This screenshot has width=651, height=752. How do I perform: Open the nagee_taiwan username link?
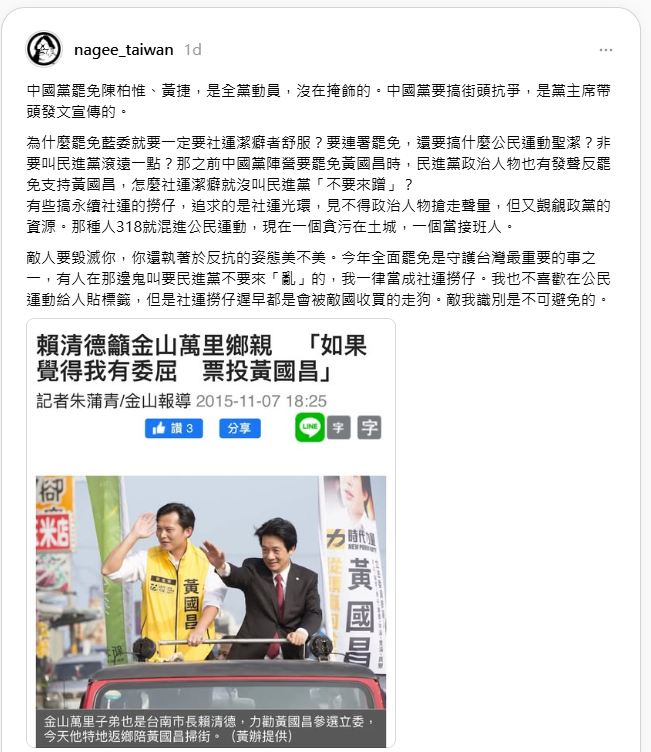[124, 49]
